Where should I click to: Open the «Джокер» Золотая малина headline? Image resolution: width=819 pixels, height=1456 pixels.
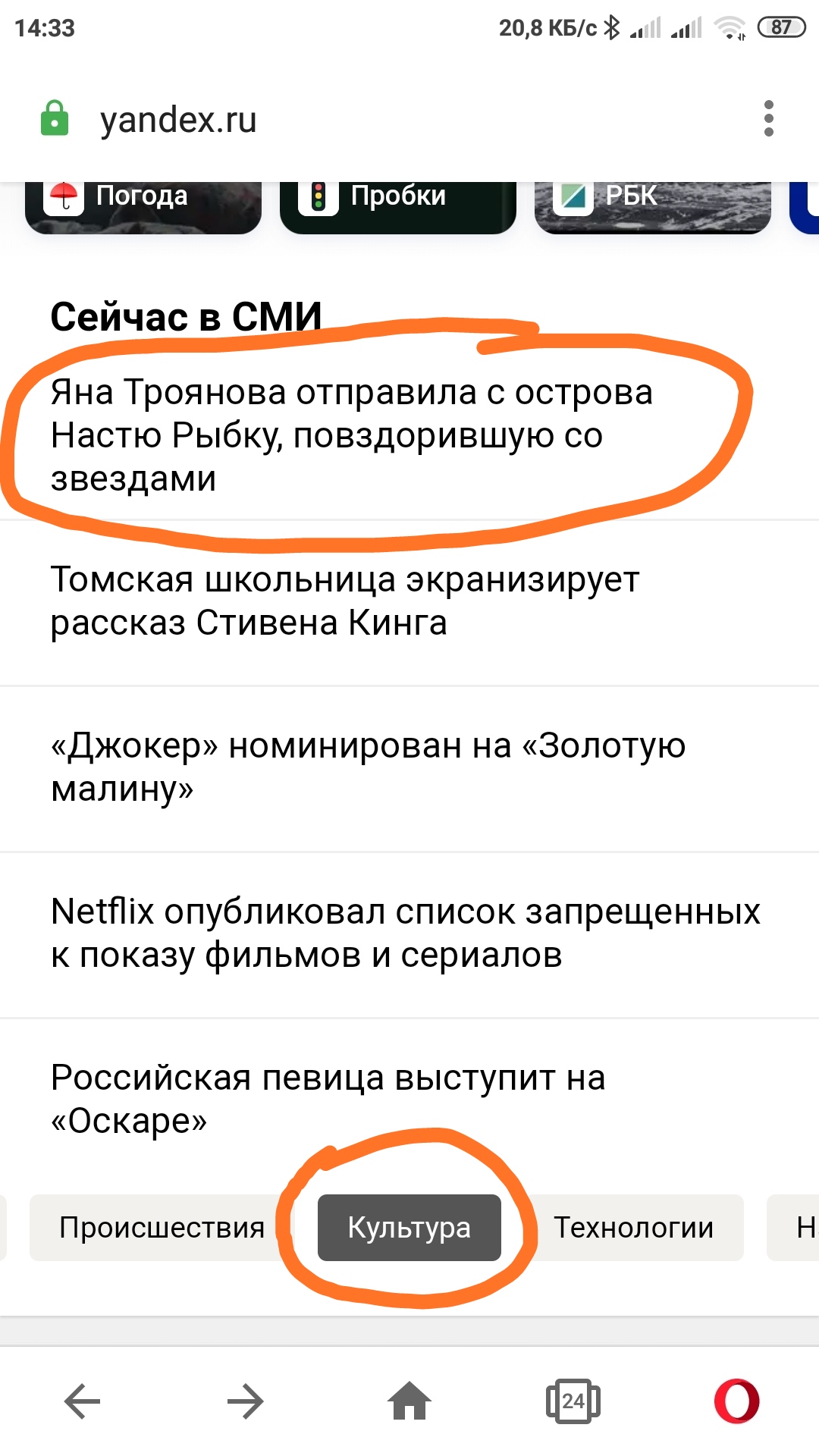tap(368, 767)
